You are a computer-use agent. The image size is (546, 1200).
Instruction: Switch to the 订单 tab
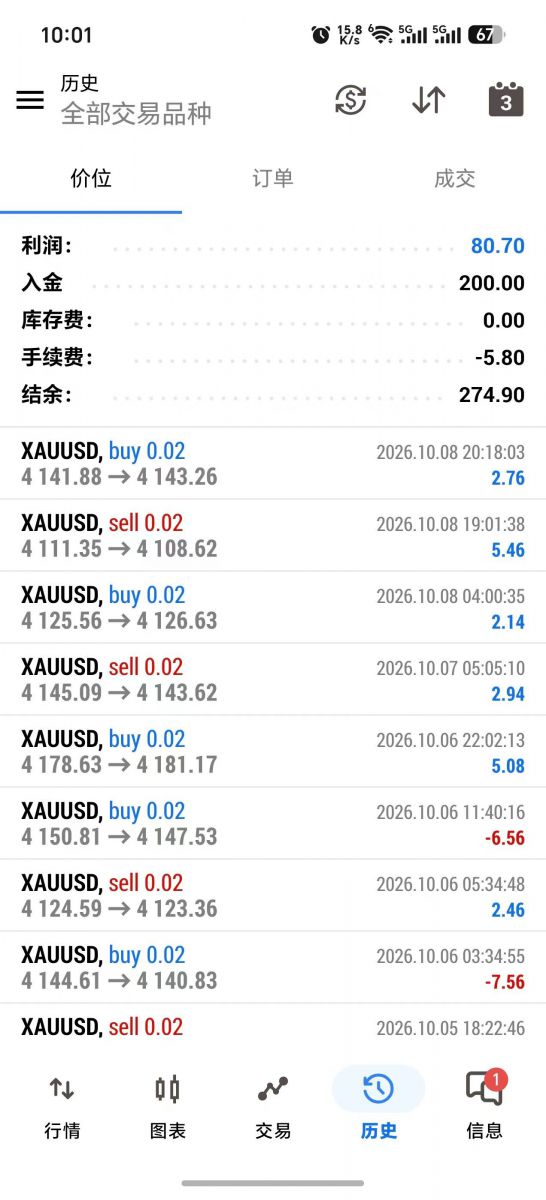(x=273, y=179)
